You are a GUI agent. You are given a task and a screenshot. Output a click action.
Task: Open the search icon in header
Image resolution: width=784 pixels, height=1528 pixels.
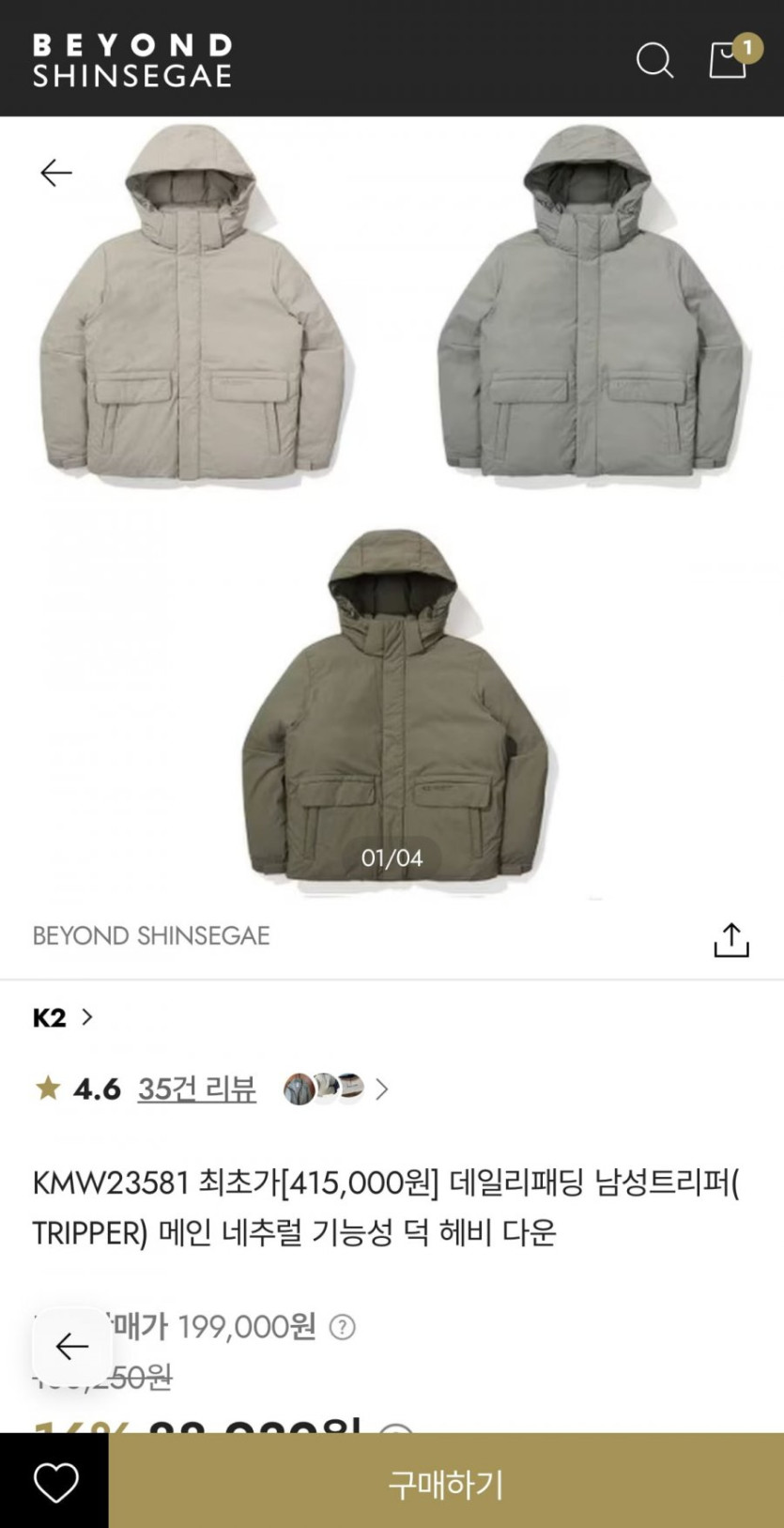coord(654,60)
